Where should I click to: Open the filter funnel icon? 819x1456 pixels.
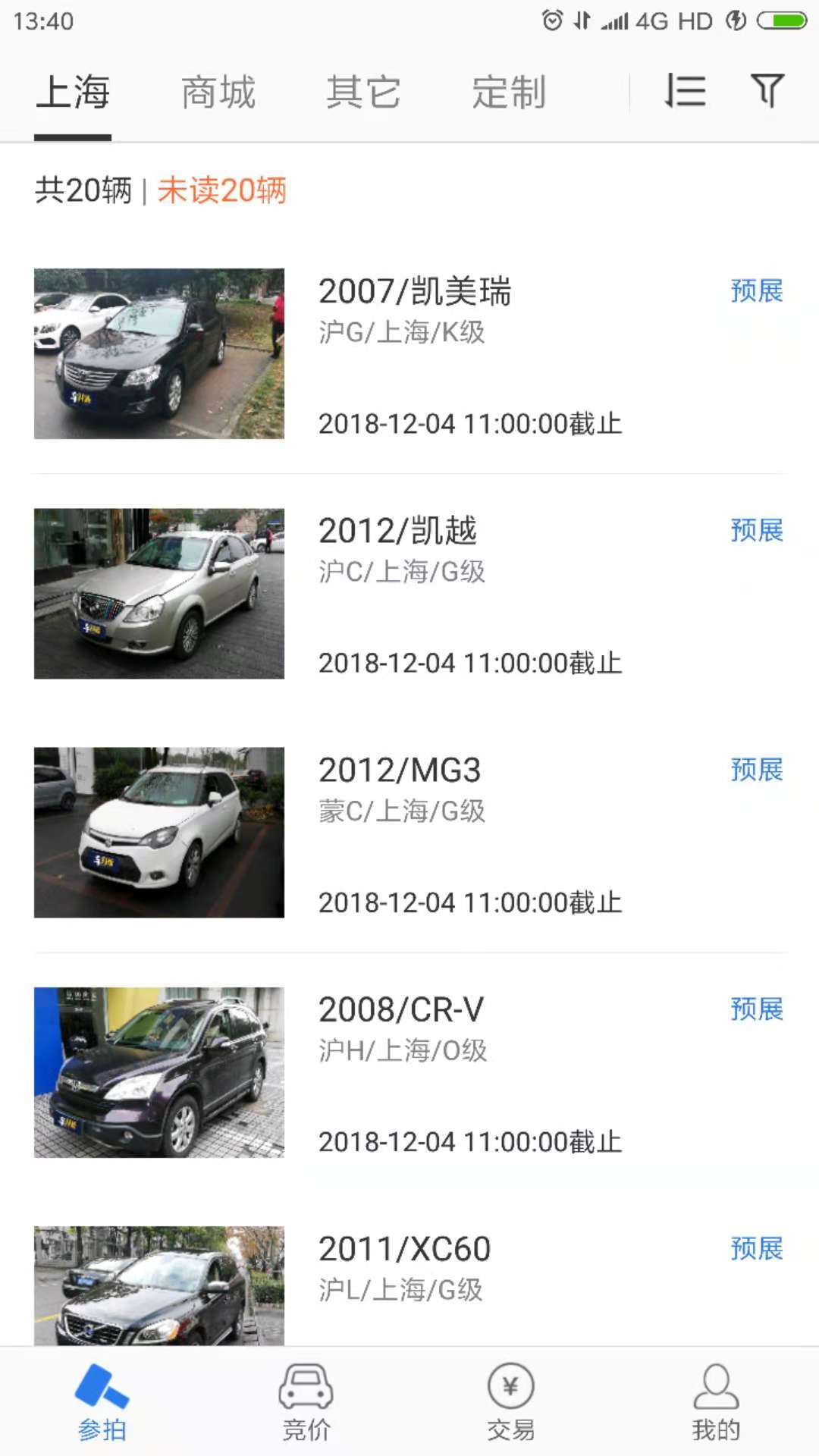pos(767,90)
